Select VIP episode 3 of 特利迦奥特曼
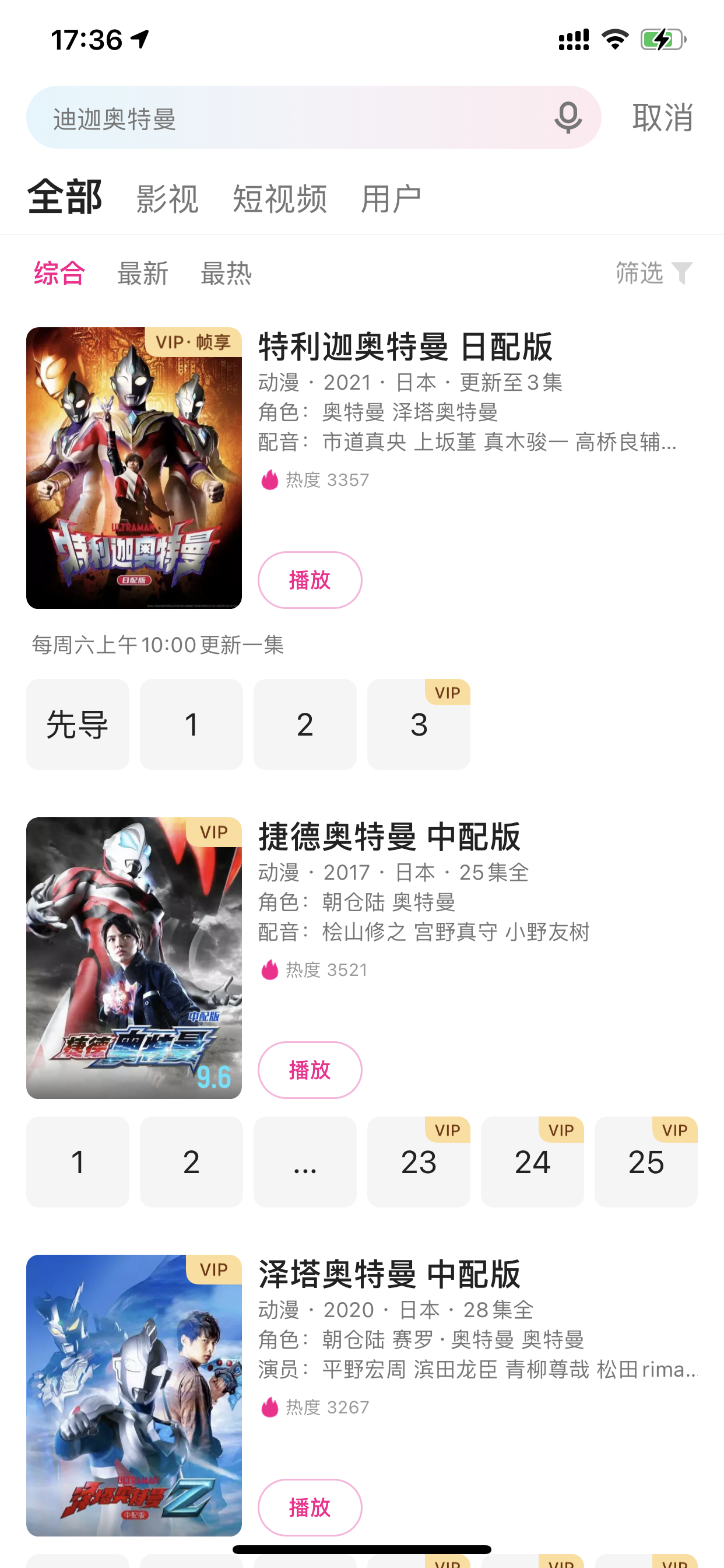 click(x=419, y=724)
